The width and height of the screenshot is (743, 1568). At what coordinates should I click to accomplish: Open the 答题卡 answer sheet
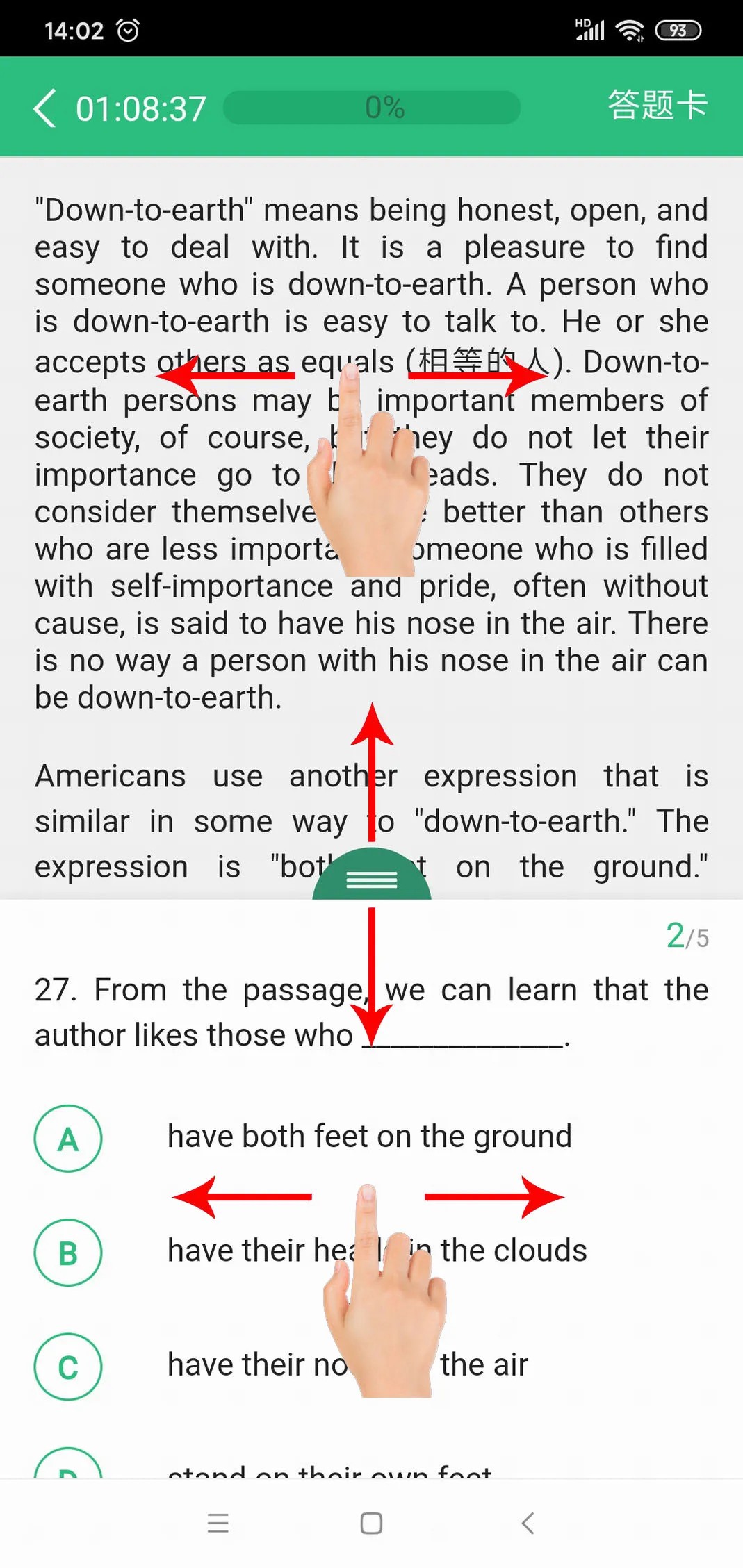657,106
